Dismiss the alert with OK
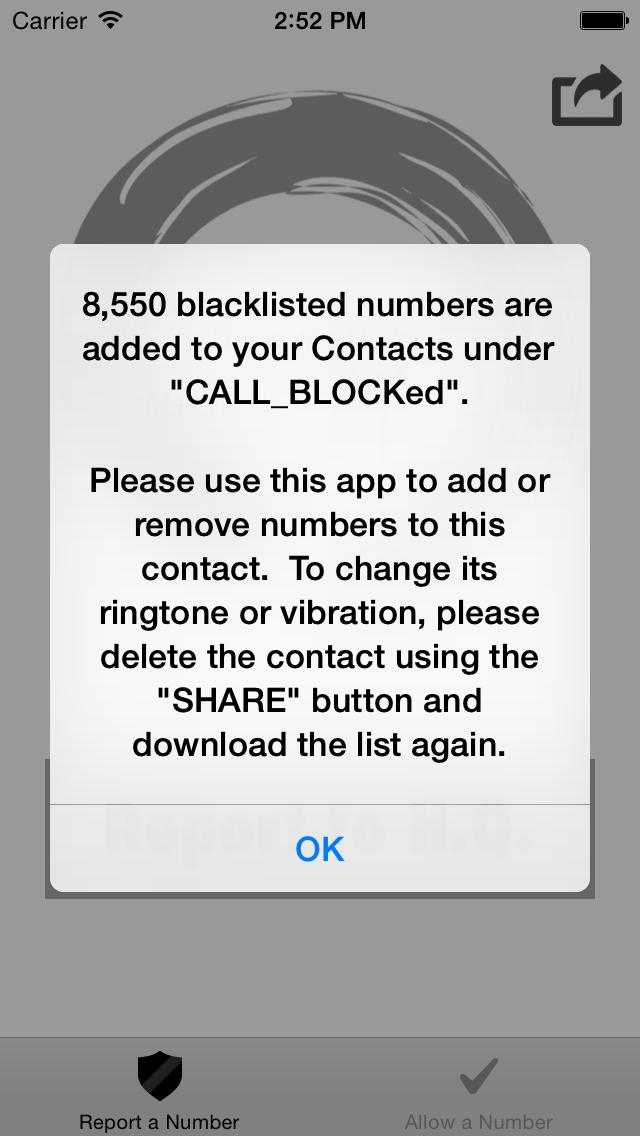 (320, 848)
